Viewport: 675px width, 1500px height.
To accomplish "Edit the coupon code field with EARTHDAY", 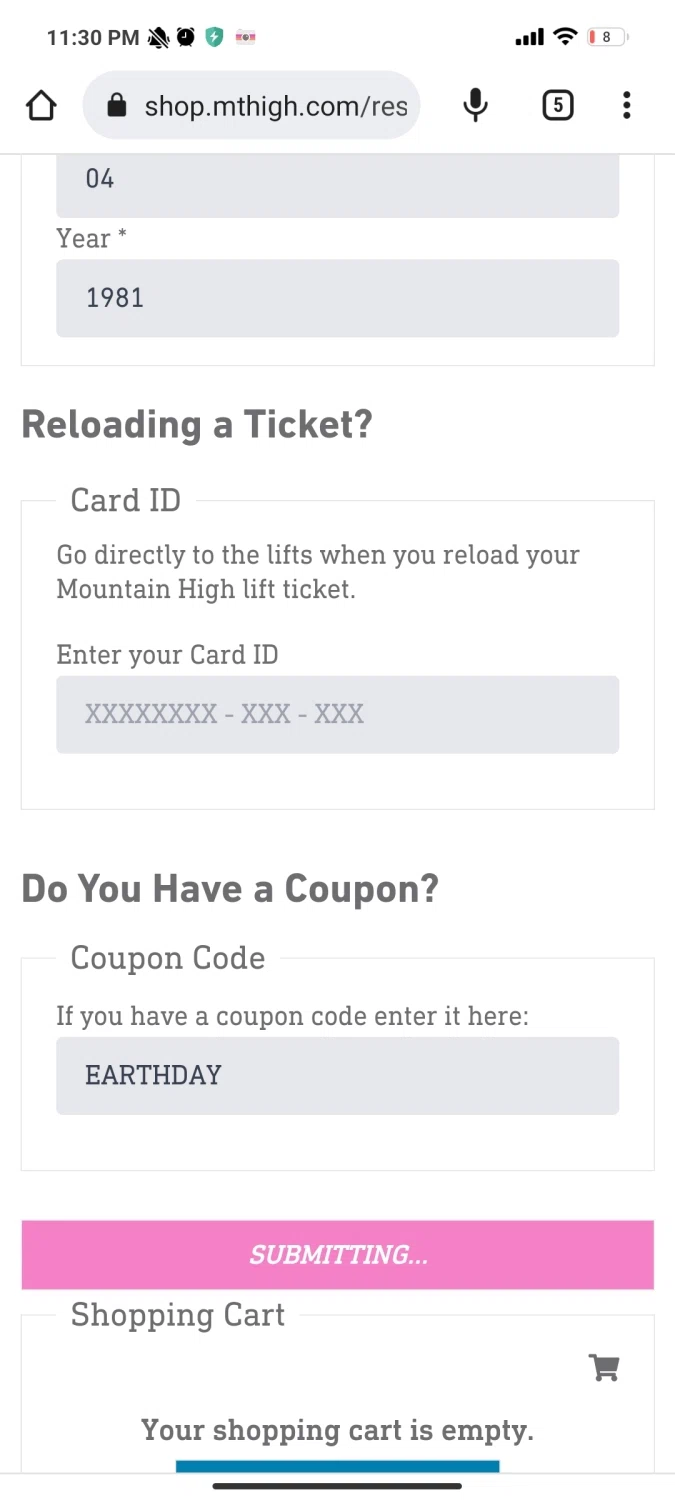I will pyautogui.click(x=337, y=1075).
